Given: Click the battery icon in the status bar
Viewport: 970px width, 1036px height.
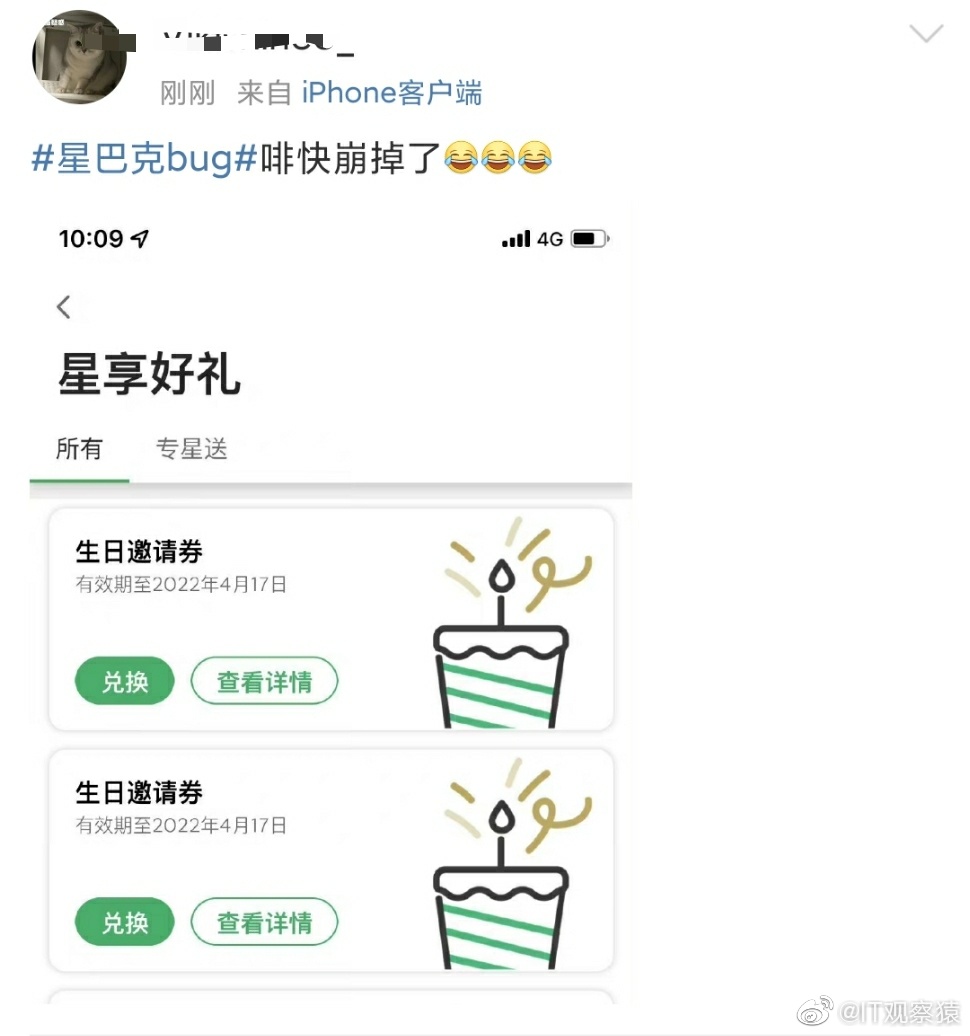Looking at the screenshot, I should [x=589, y=238].
